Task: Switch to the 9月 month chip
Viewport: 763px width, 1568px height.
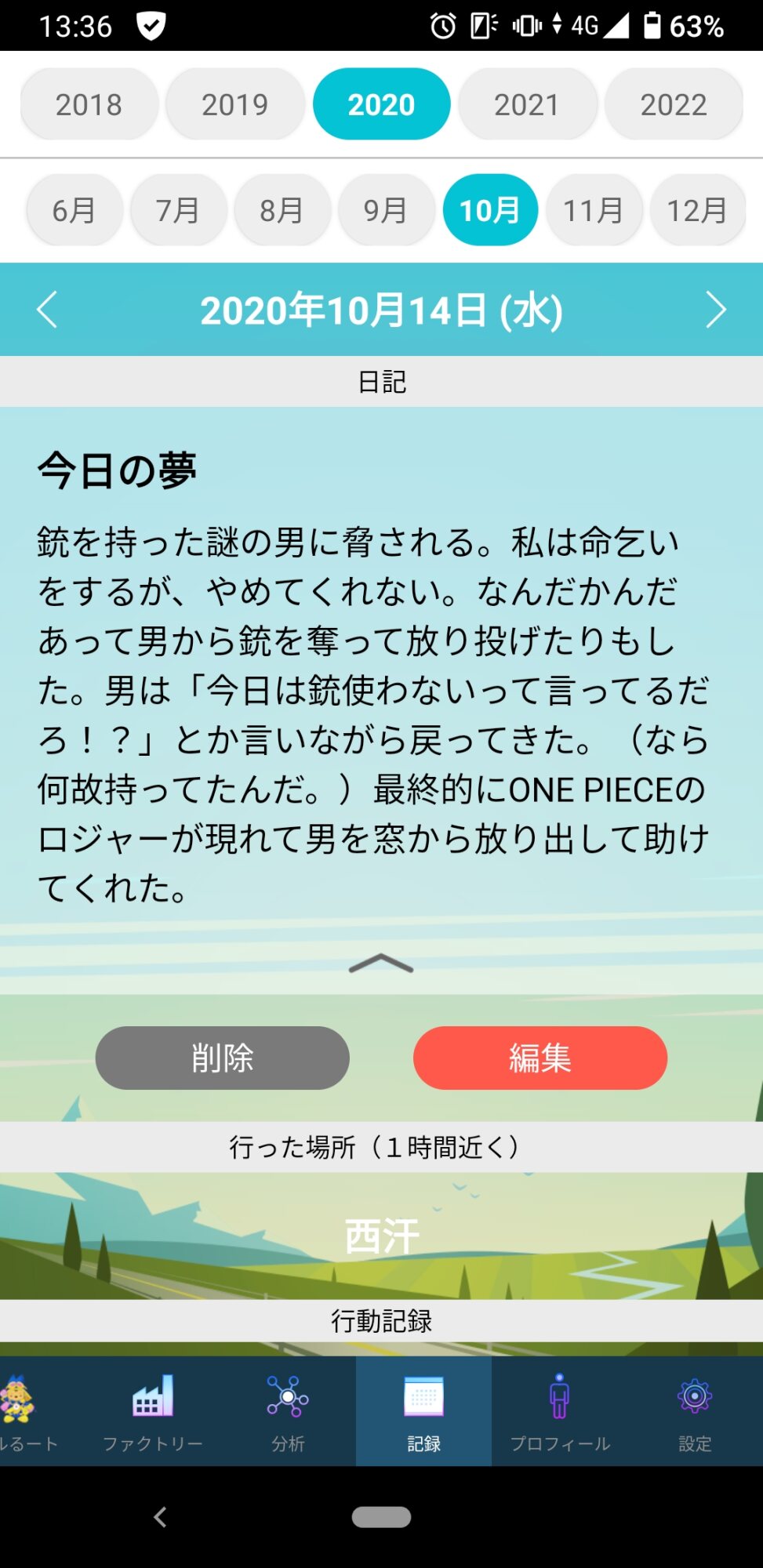Action: (386, 210)
